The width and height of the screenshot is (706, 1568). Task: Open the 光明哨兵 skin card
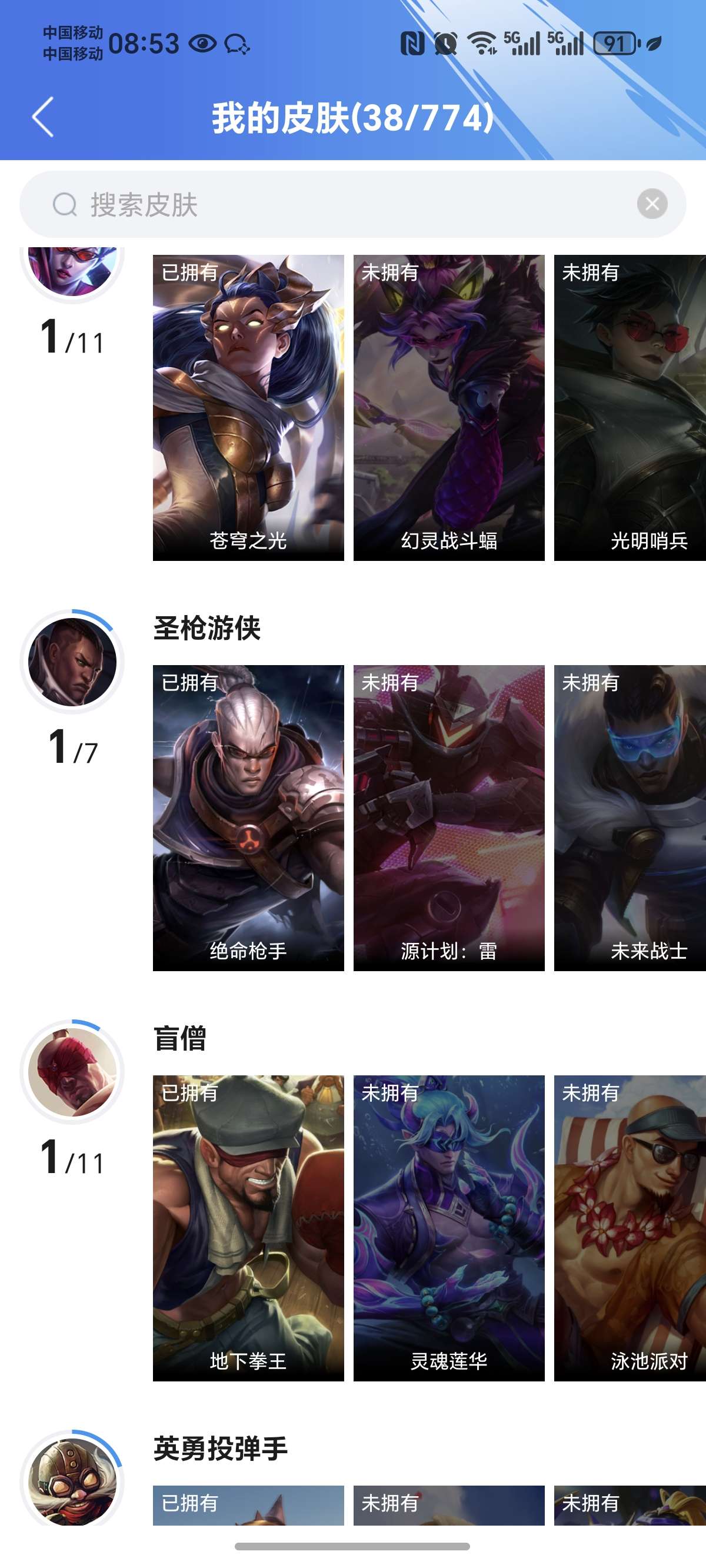(x=630, y=408)
